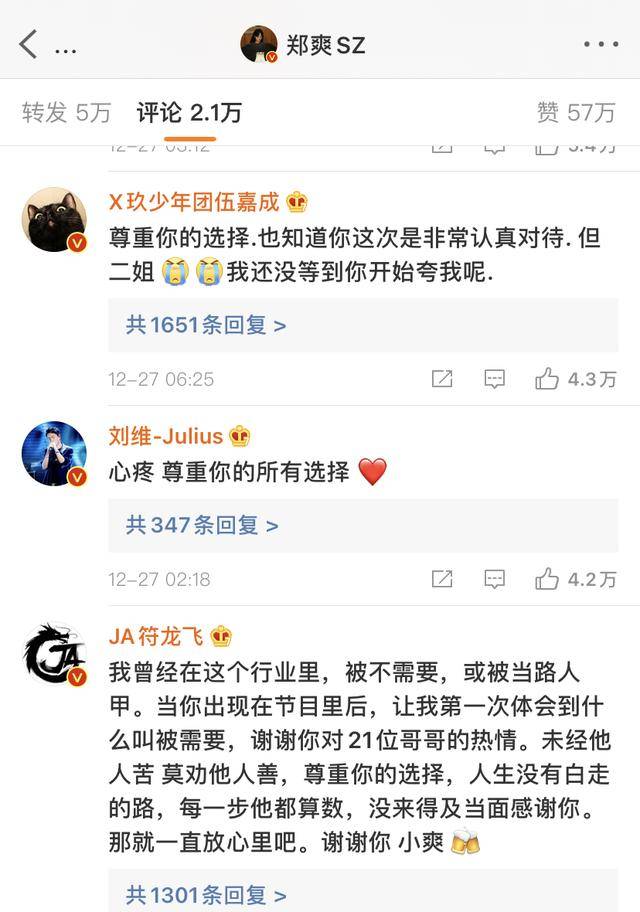This screenshot has width=640, height=912.
Task: Reply to 伍嘉成's comment via comment icon
Action: pyautogui.click(x=494, y=379)
